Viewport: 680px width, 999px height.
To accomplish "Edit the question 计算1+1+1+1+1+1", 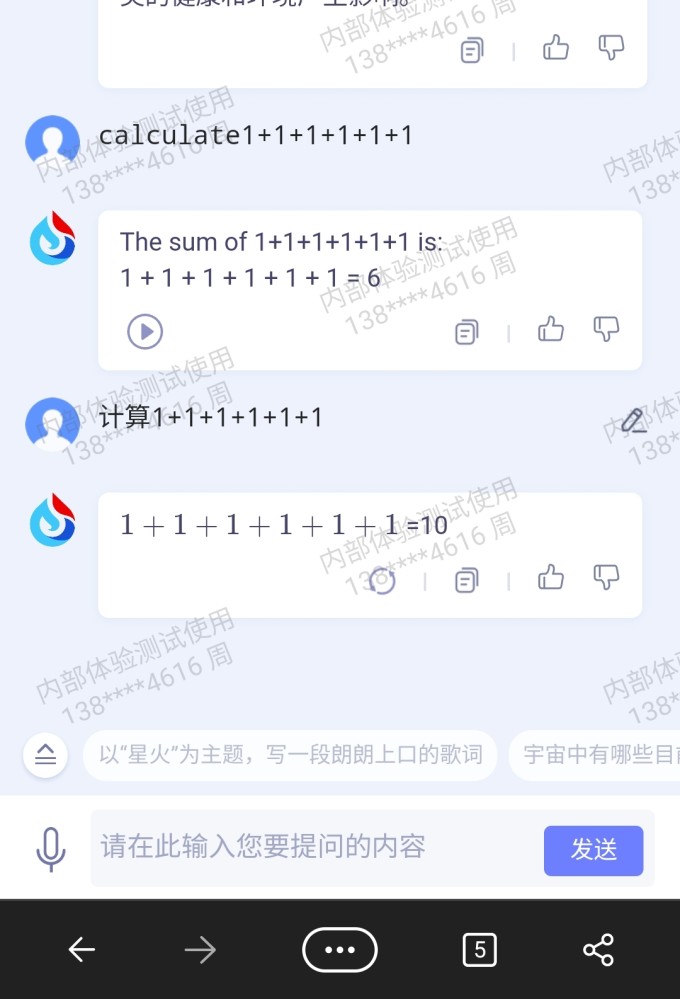I will (633, 421).
